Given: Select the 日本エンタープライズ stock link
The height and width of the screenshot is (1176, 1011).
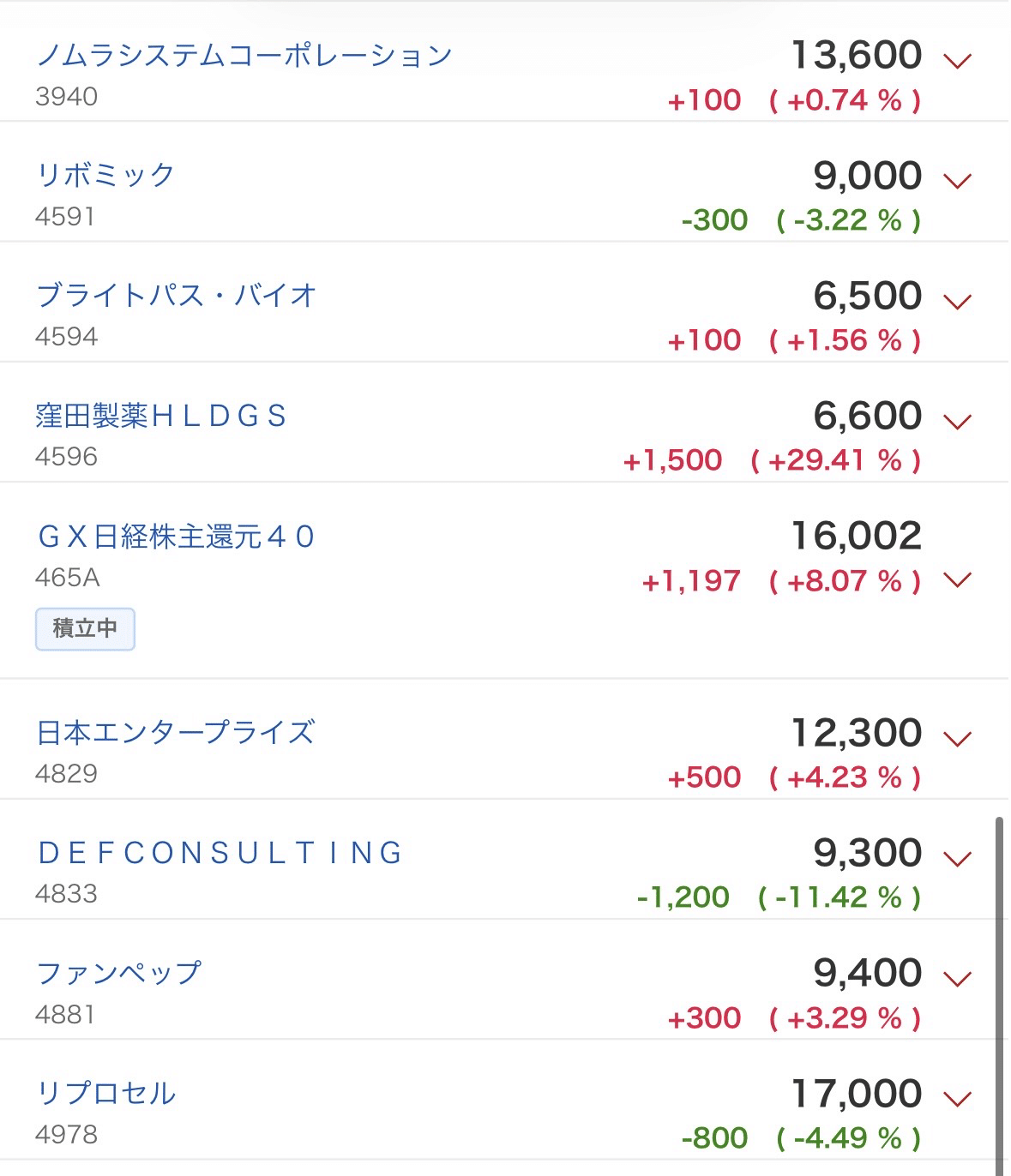Looking at the screenshot, I should coord(174,733).
